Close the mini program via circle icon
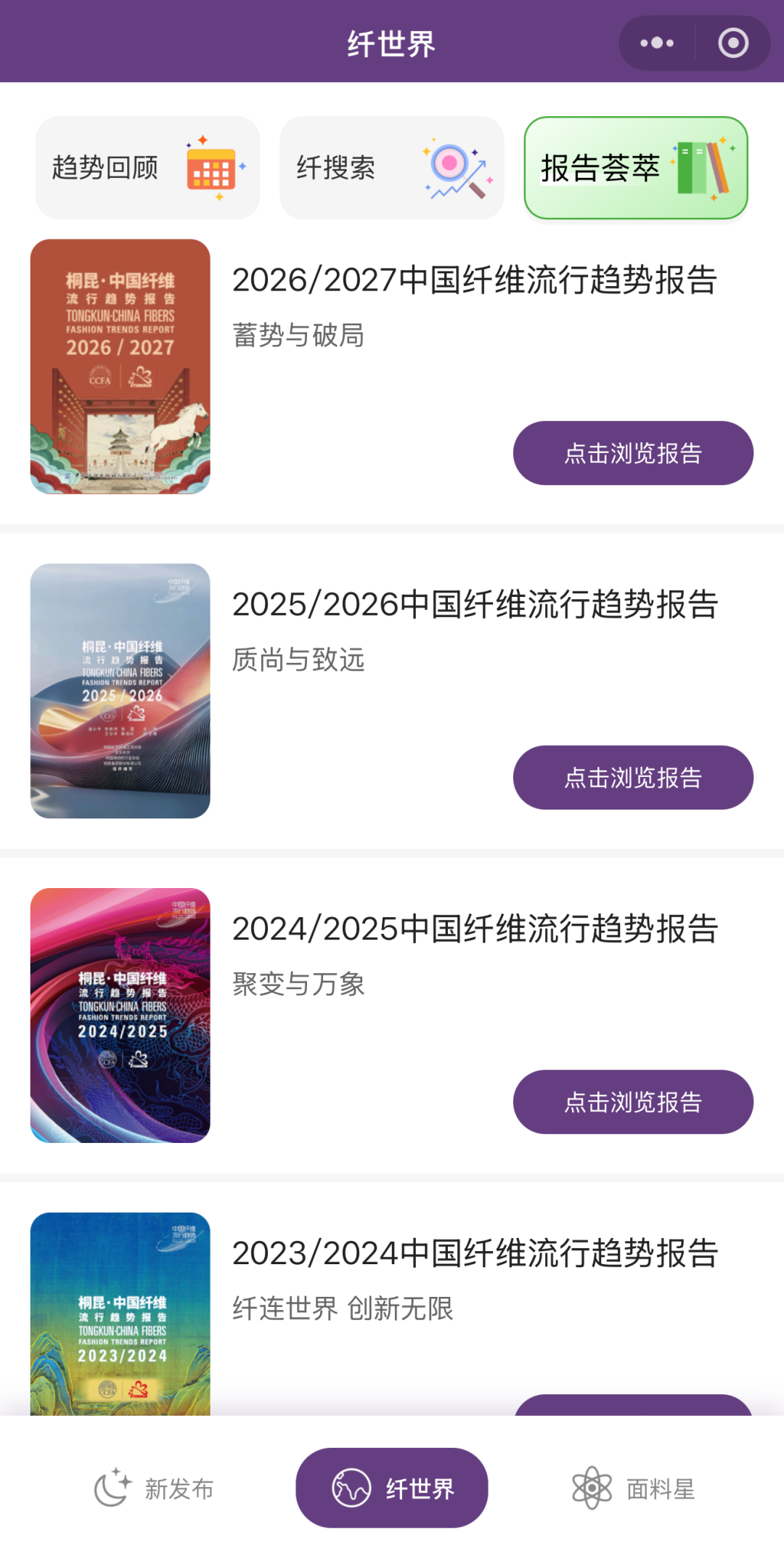784x1559 pixels. pos(733,44)
